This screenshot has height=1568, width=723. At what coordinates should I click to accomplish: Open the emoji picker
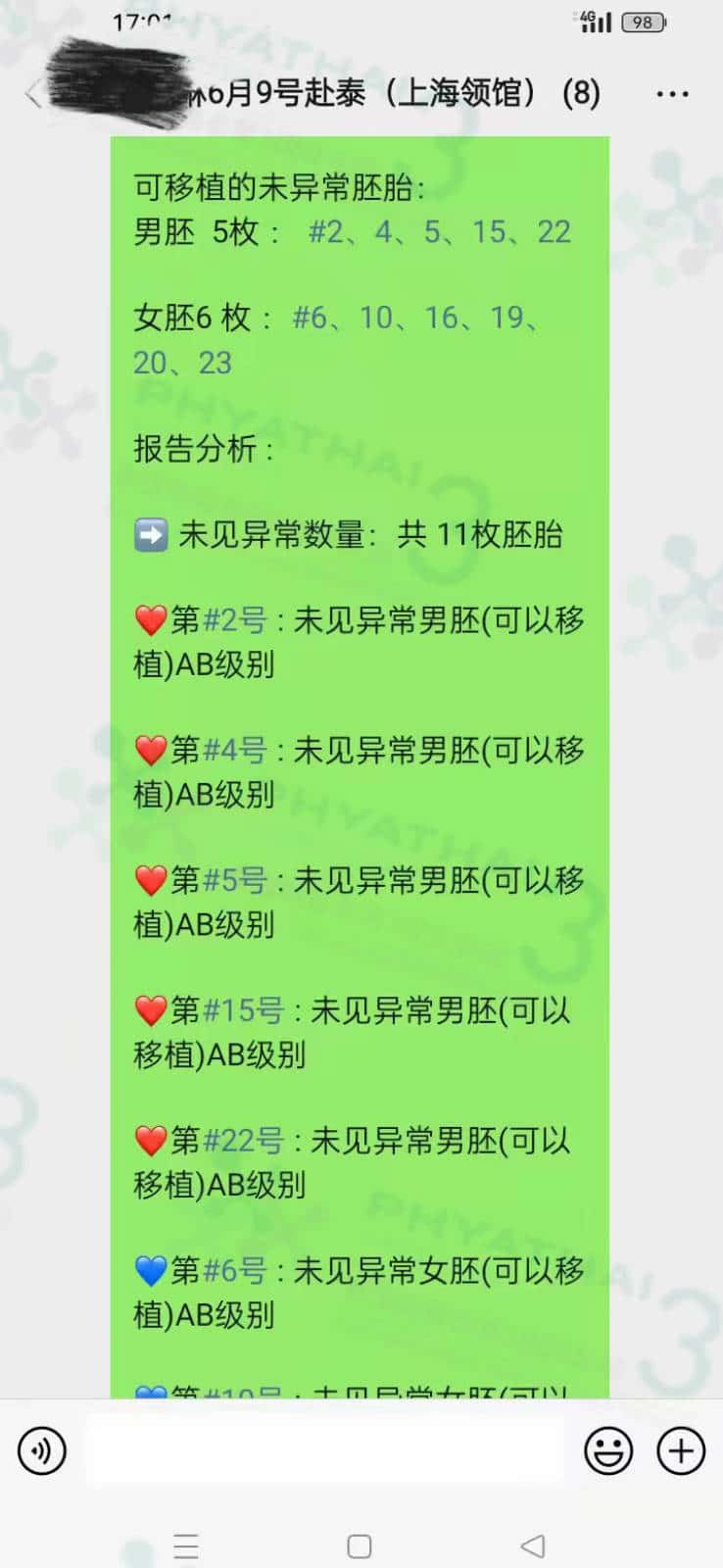608,1450
